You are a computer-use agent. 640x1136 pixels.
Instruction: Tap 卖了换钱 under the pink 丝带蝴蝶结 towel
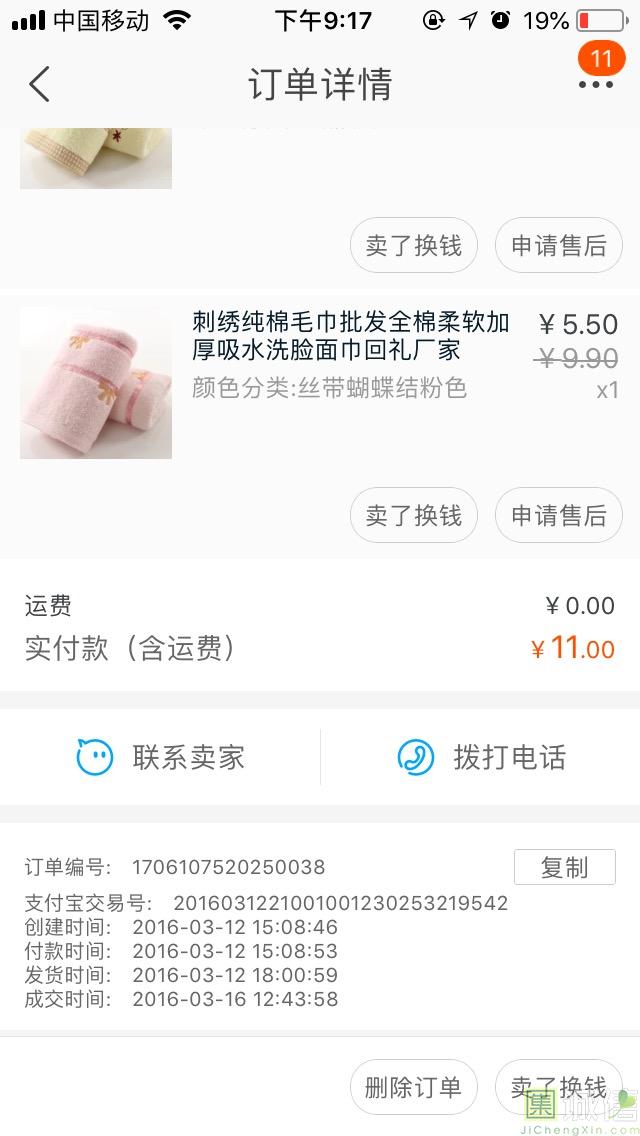click(x=413, y=515)
